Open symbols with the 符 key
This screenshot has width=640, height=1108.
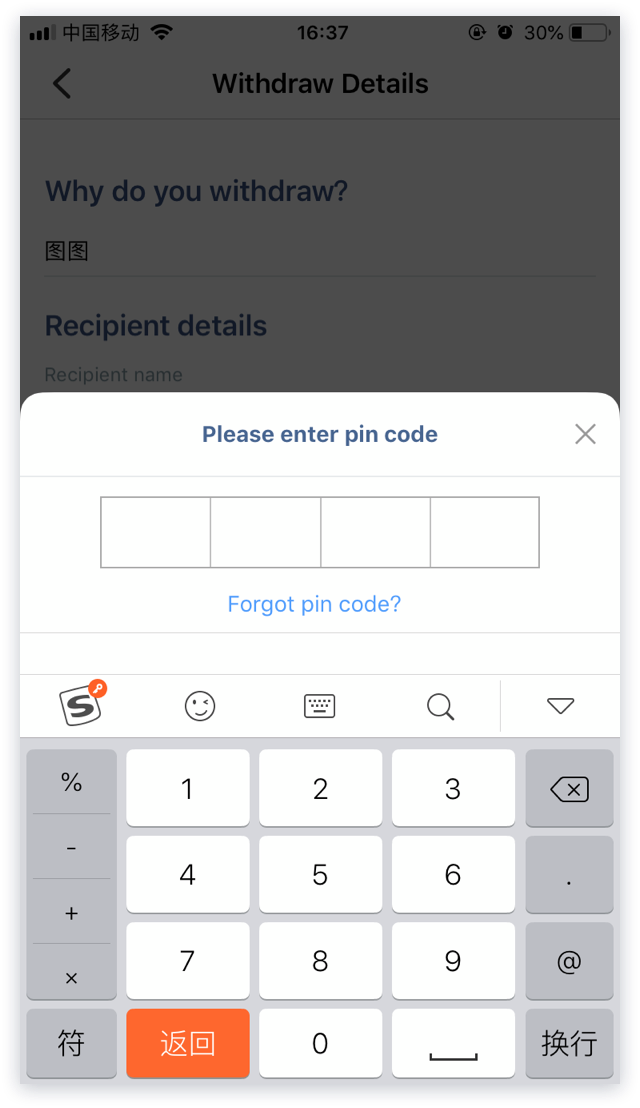click(x=71, y=1044)
